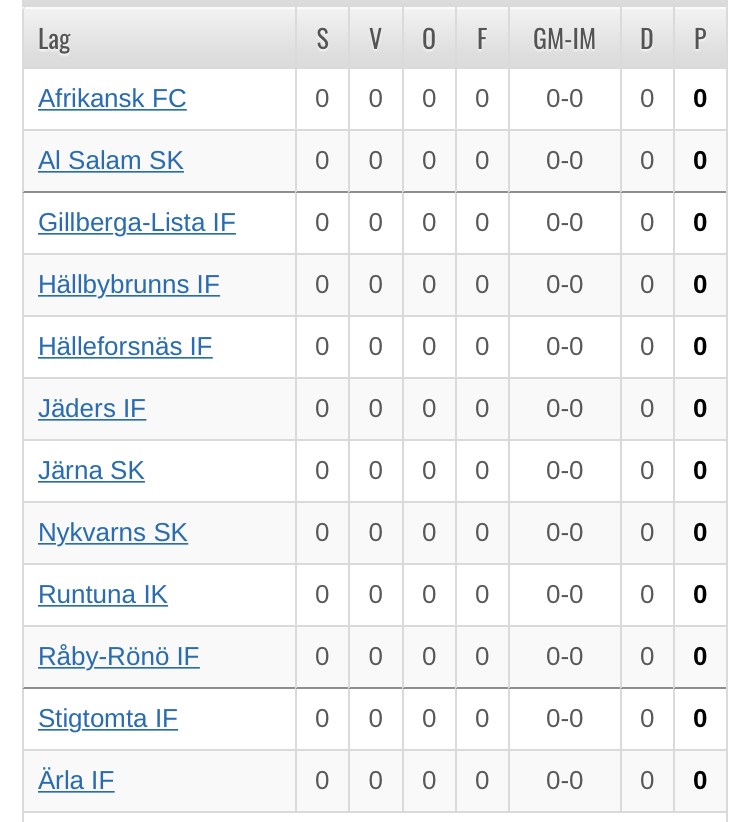View the Ärla IF team
Viewport: 750px width, 822px height.
(x=76, y=780)
